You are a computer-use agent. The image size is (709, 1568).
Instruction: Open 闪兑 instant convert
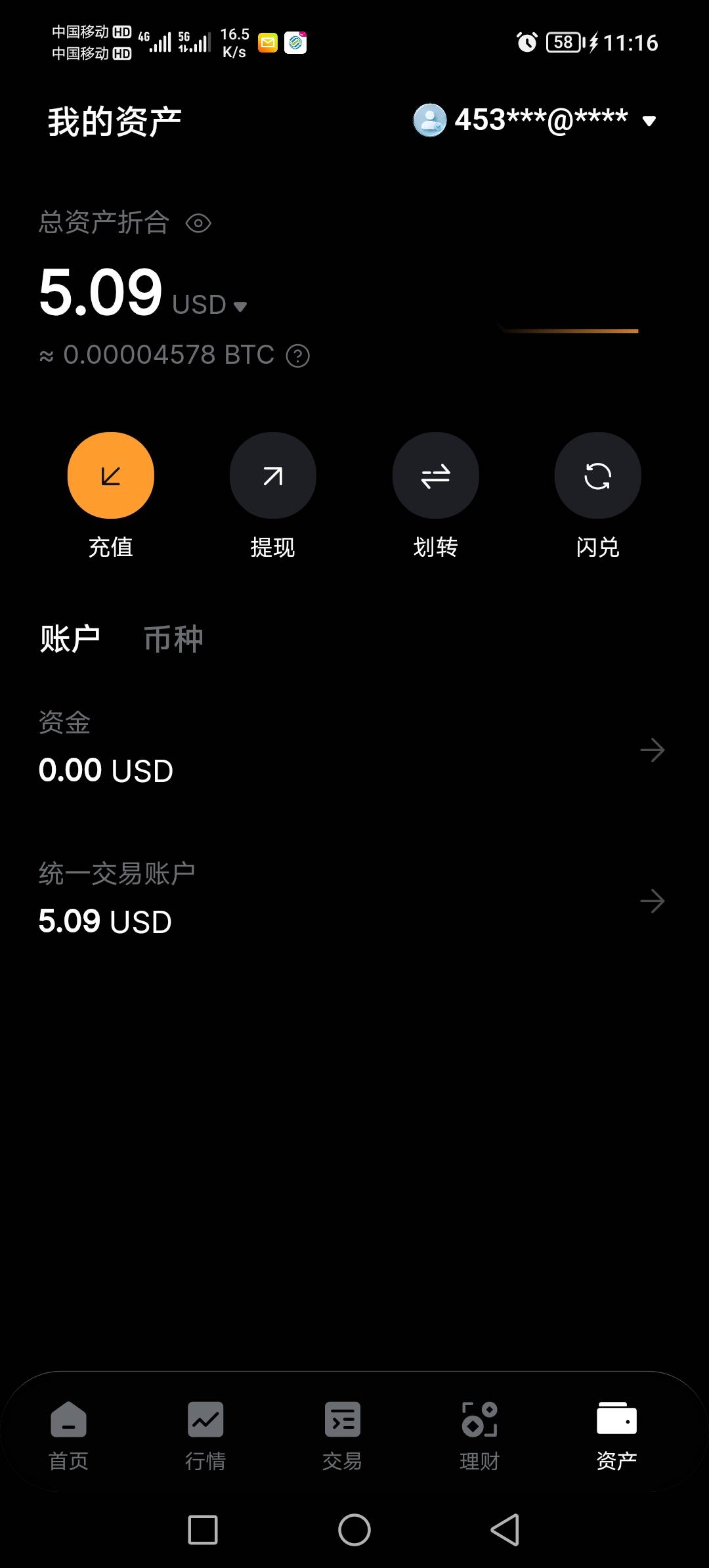coord(598,475)
